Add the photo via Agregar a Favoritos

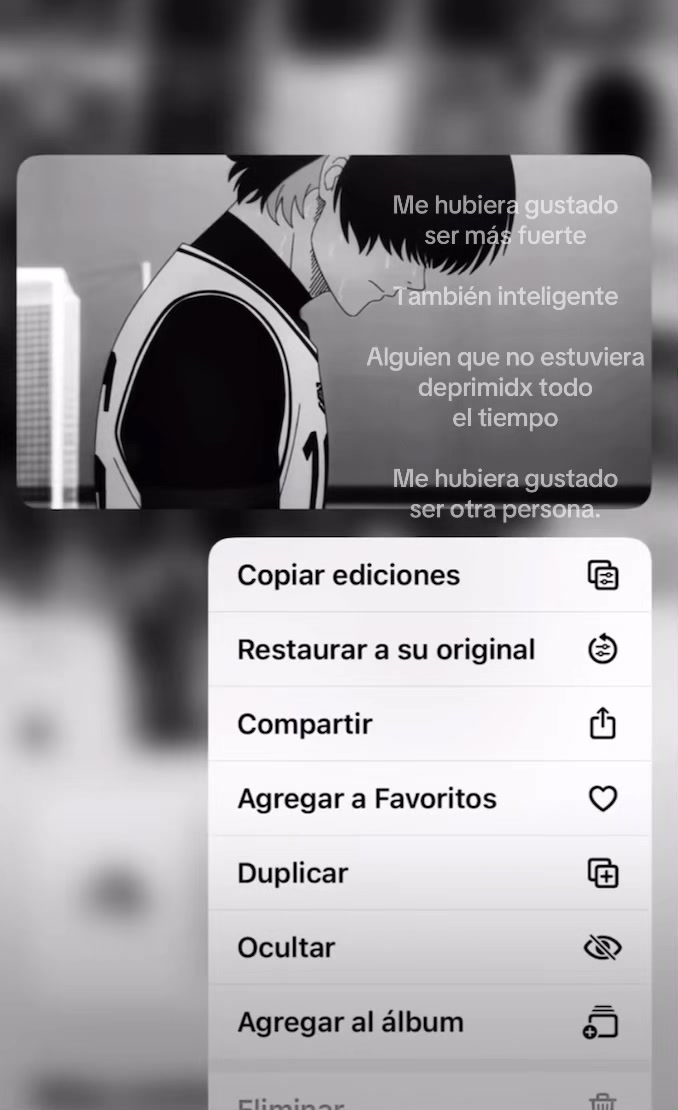pos(430,799)
